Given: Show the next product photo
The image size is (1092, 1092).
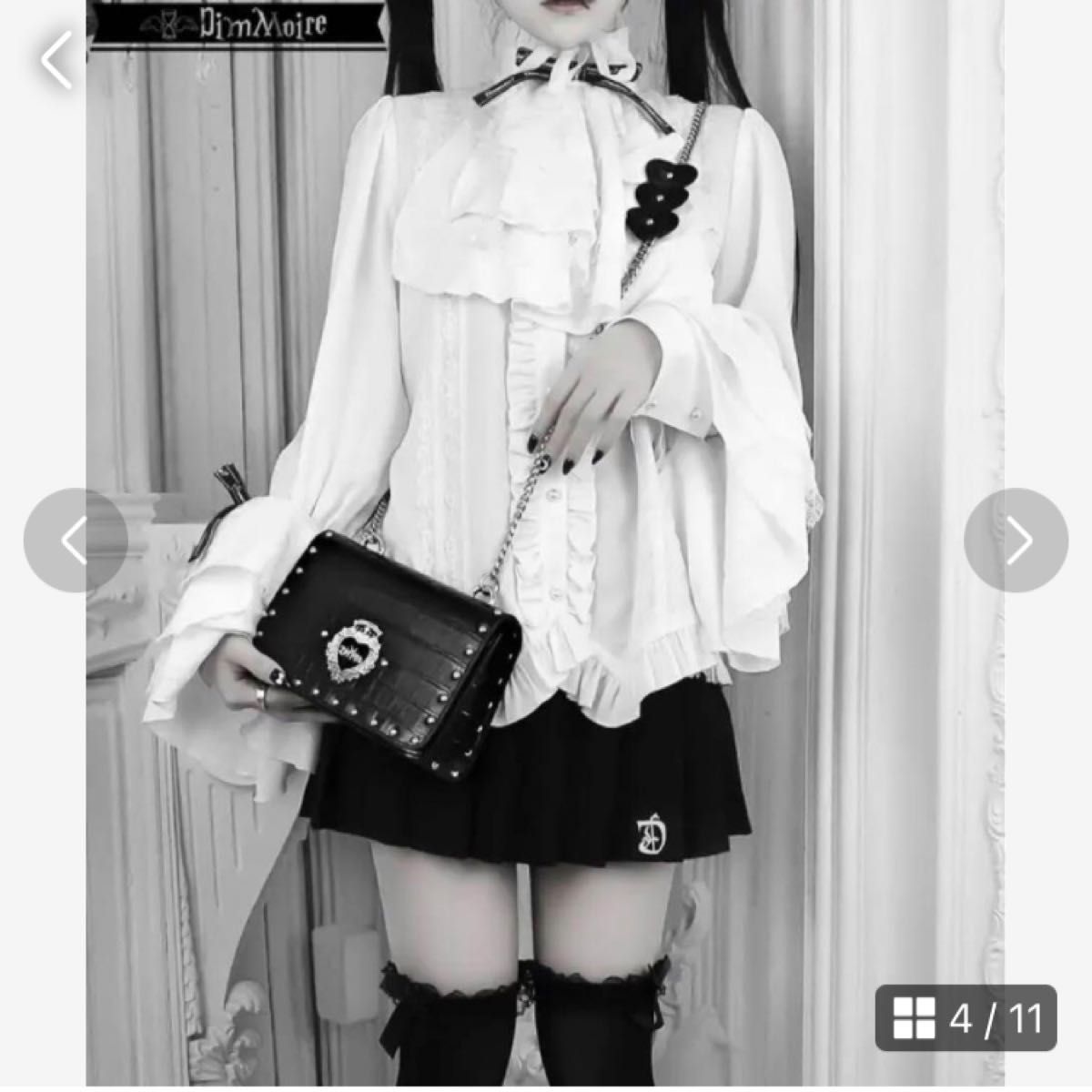Looking at the screenshot, I should click(x=1016, y=541).
